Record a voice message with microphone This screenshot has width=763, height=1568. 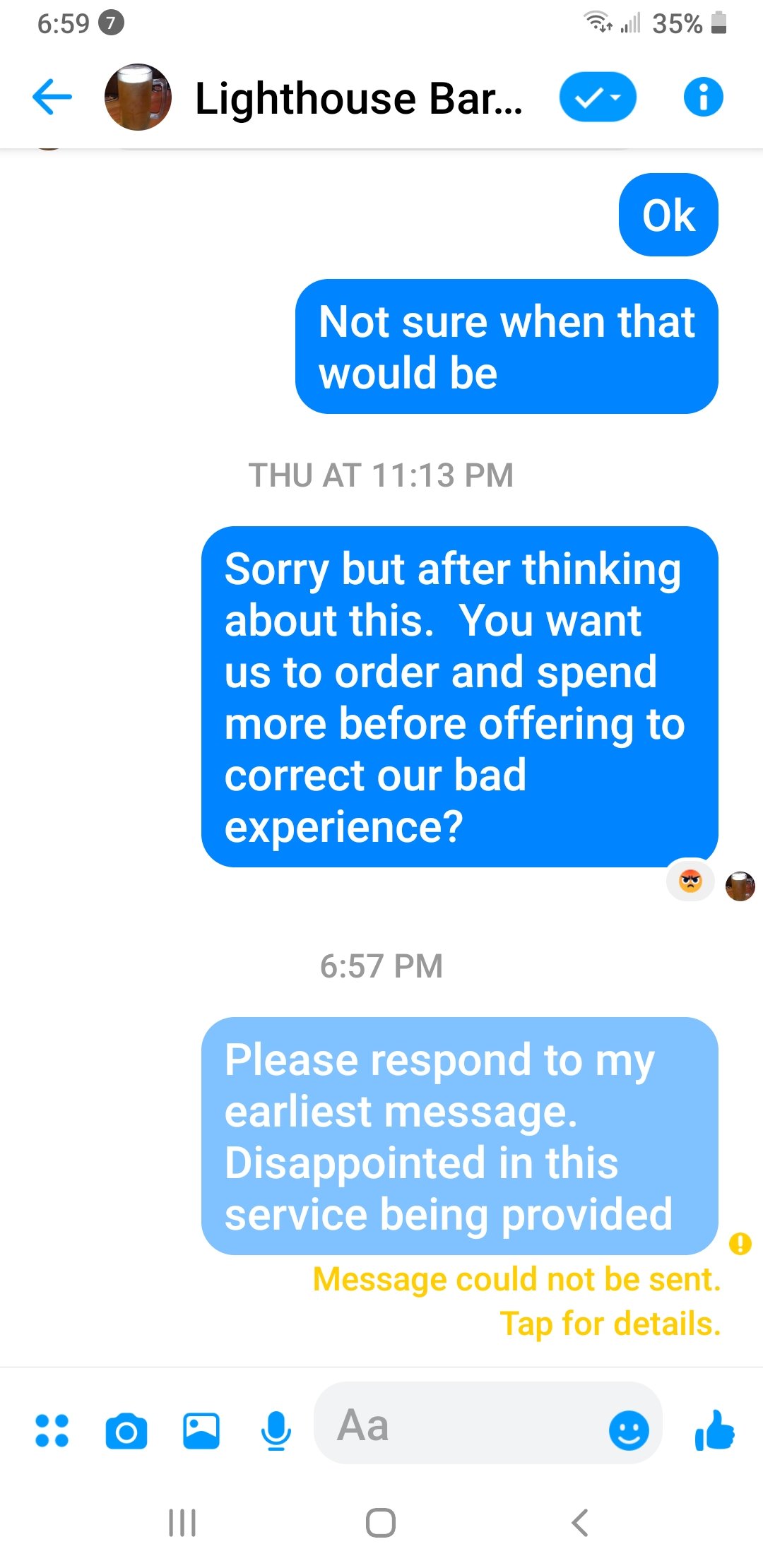tap(276, 1432)
